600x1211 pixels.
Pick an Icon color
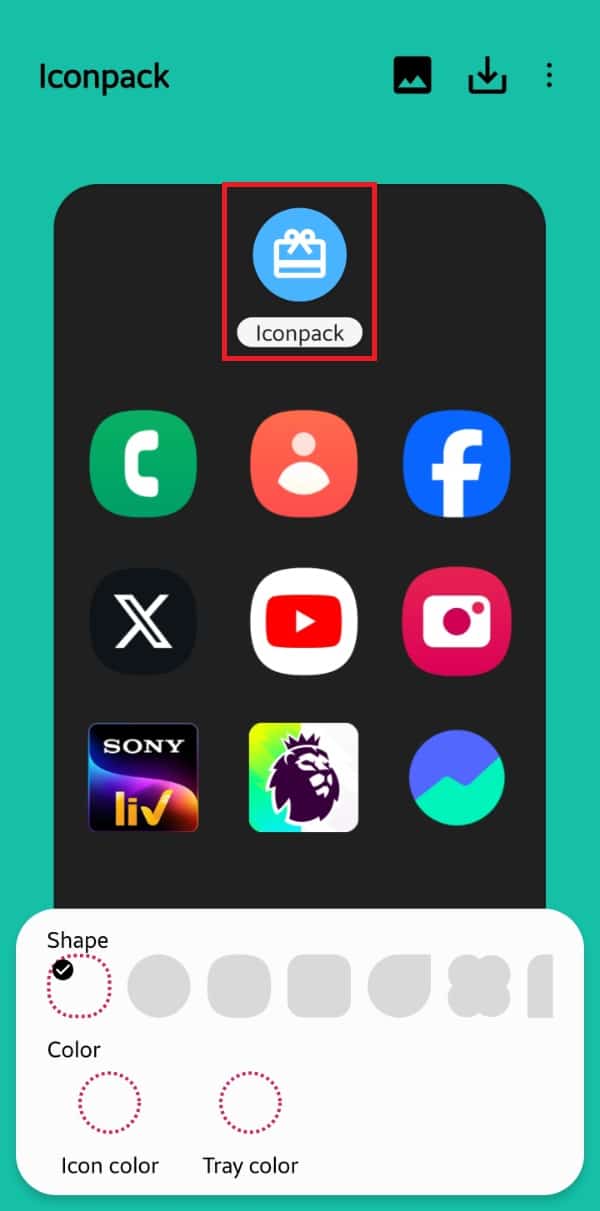coord(110,1102)
